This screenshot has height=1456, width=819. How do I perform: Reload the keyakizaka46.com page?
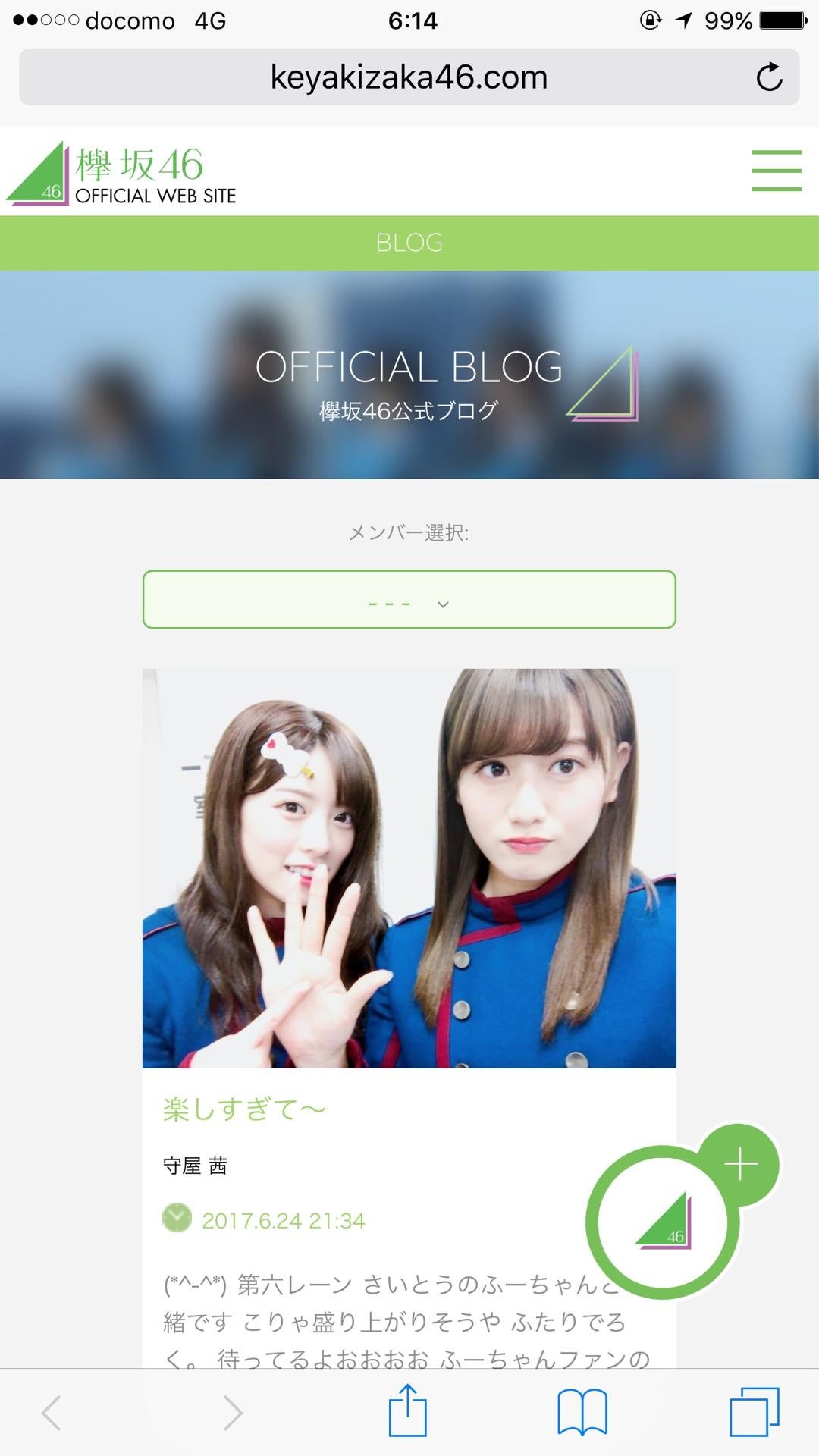point(769,77)
